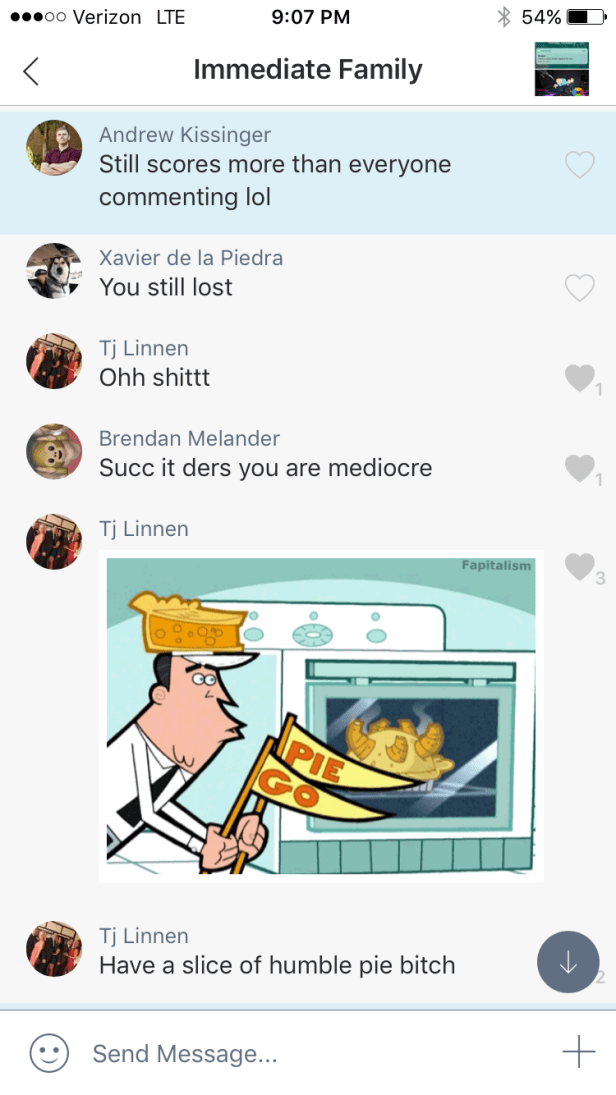
Task: Like Brendan Melander's message
Action: click(x=579, y=468)
